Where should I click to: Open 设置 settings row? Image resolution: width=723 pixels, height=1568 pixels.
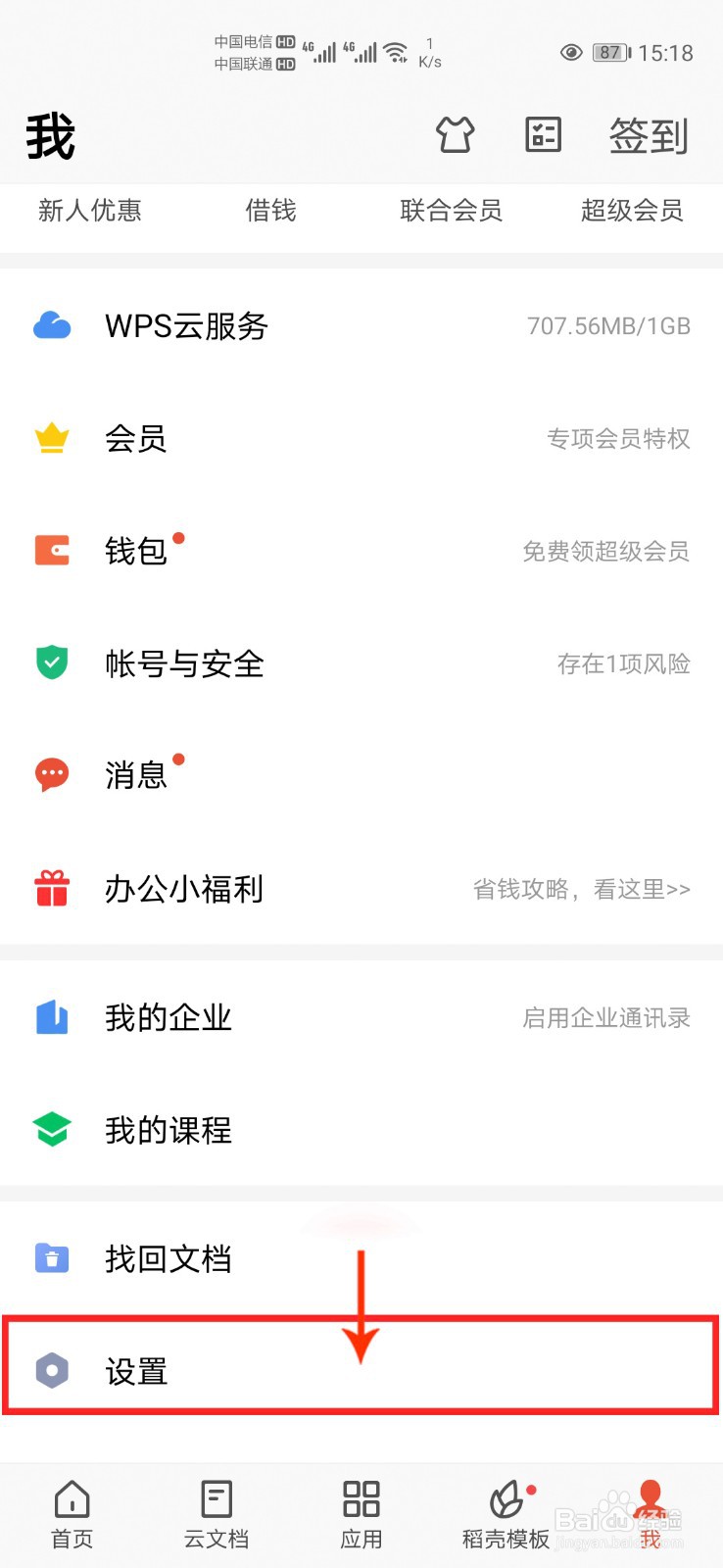pyautogui.click(x=361, y=1371)
